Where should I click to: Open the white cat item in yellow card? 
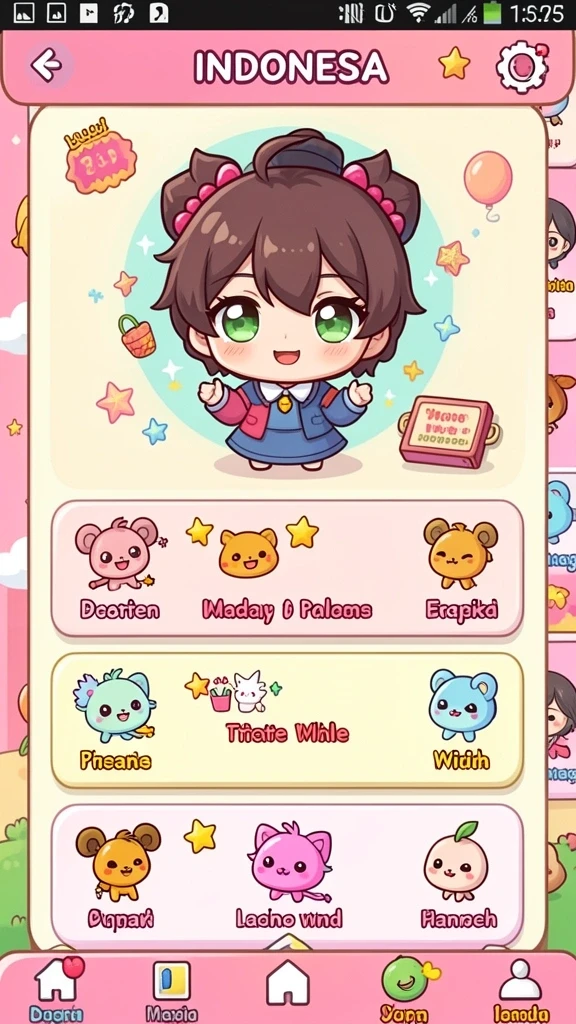(x=249, y=690)
